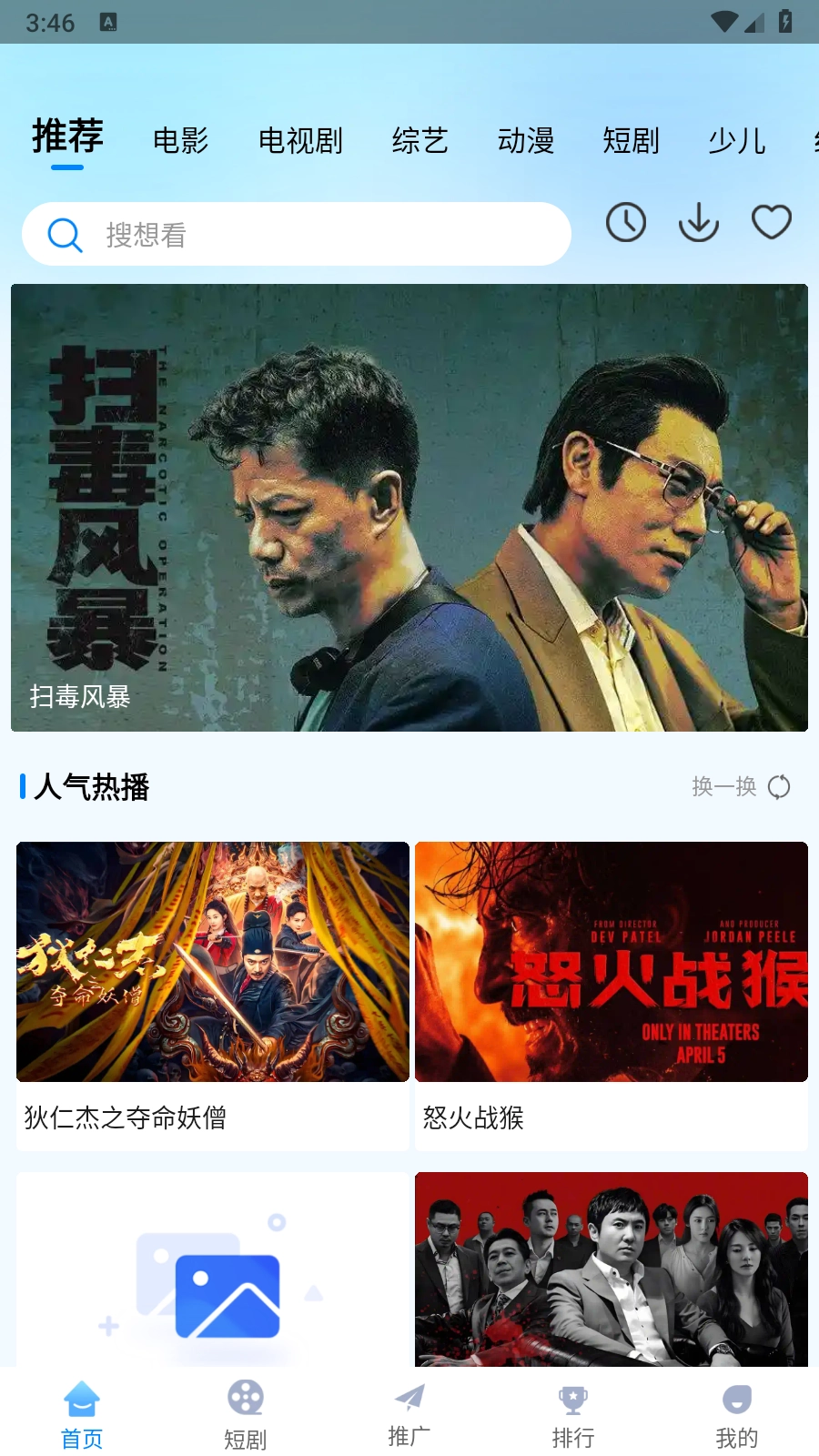Image resolution: width=819 pixels, height=1456 pixels.
Task: Open the 扫毒风暴 featured banner
Action: pos(409,508)
